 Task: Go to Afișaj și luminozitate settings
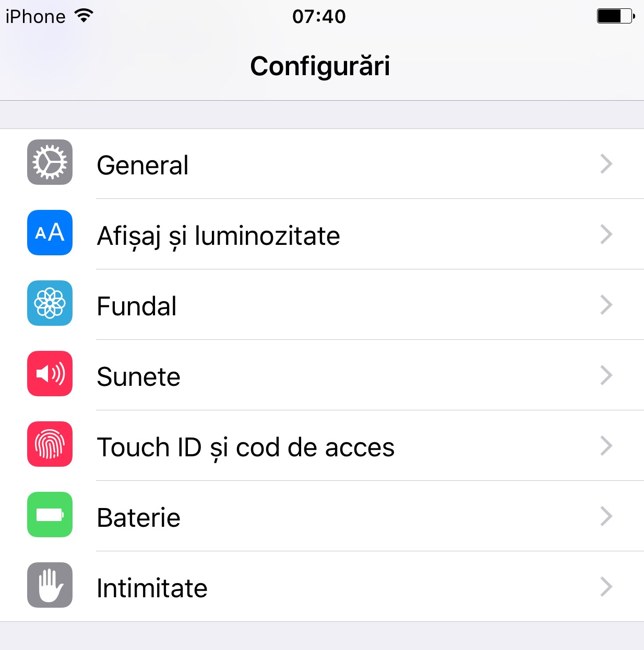point(320,235)
